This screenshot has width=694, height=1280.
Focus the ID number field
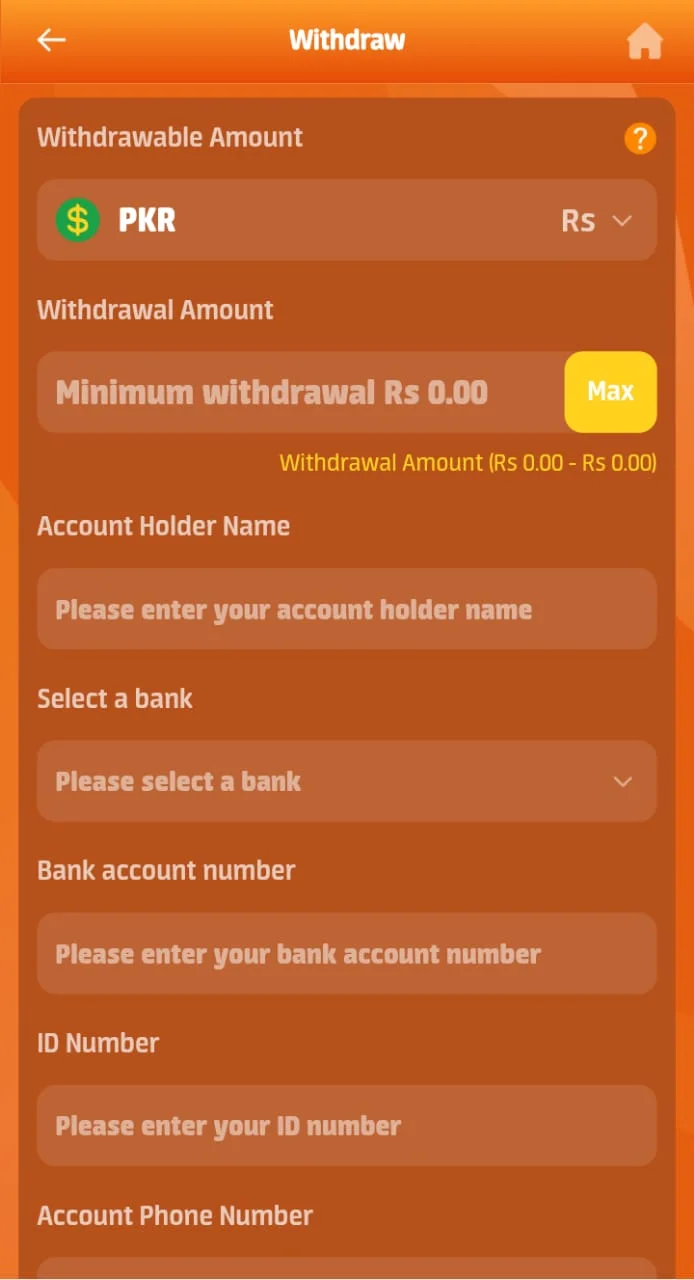coord(346,1126)
